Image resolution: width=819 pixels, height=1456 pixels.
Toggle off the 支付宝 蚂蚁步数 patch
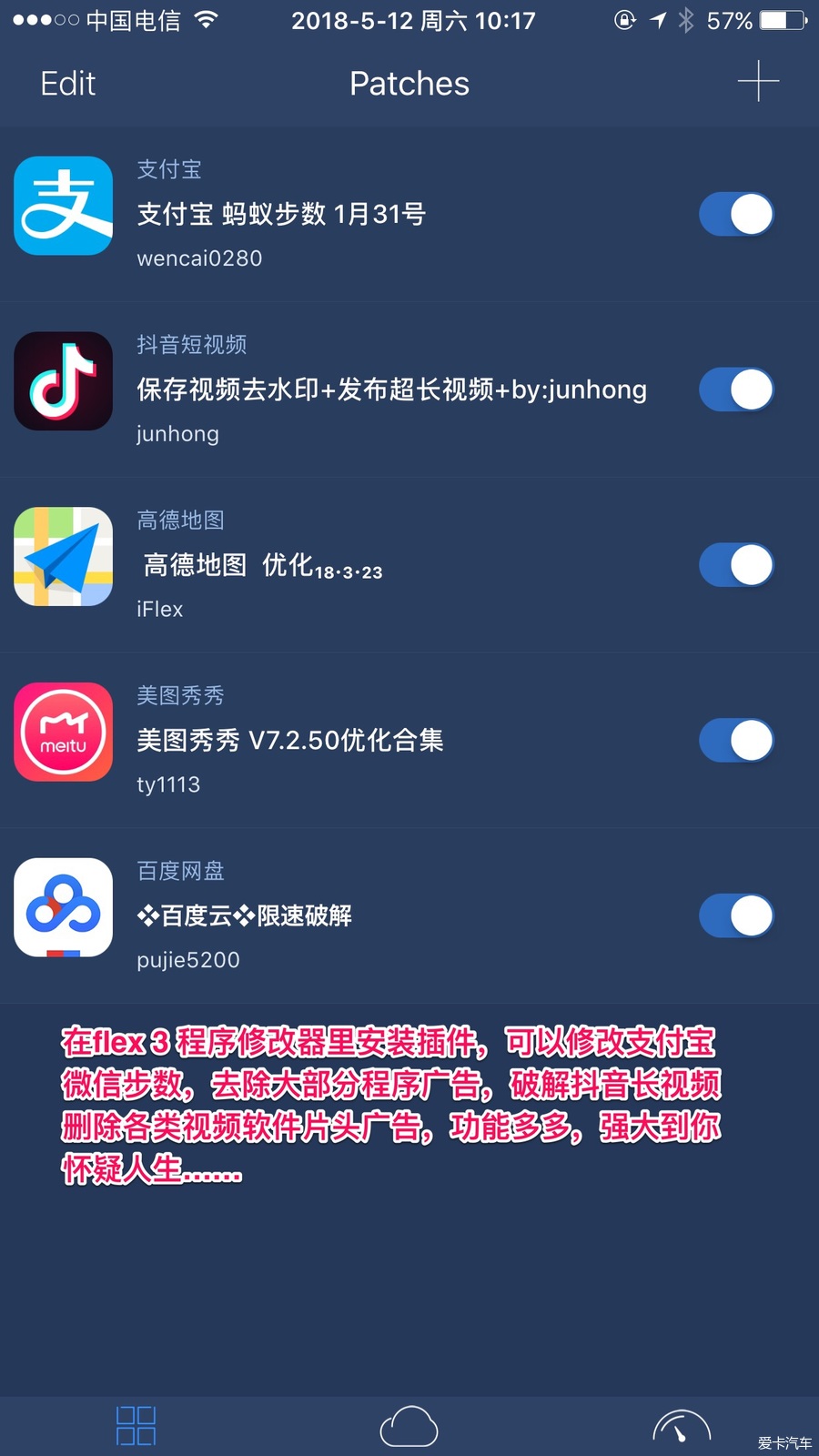click(x=736, y=215)
